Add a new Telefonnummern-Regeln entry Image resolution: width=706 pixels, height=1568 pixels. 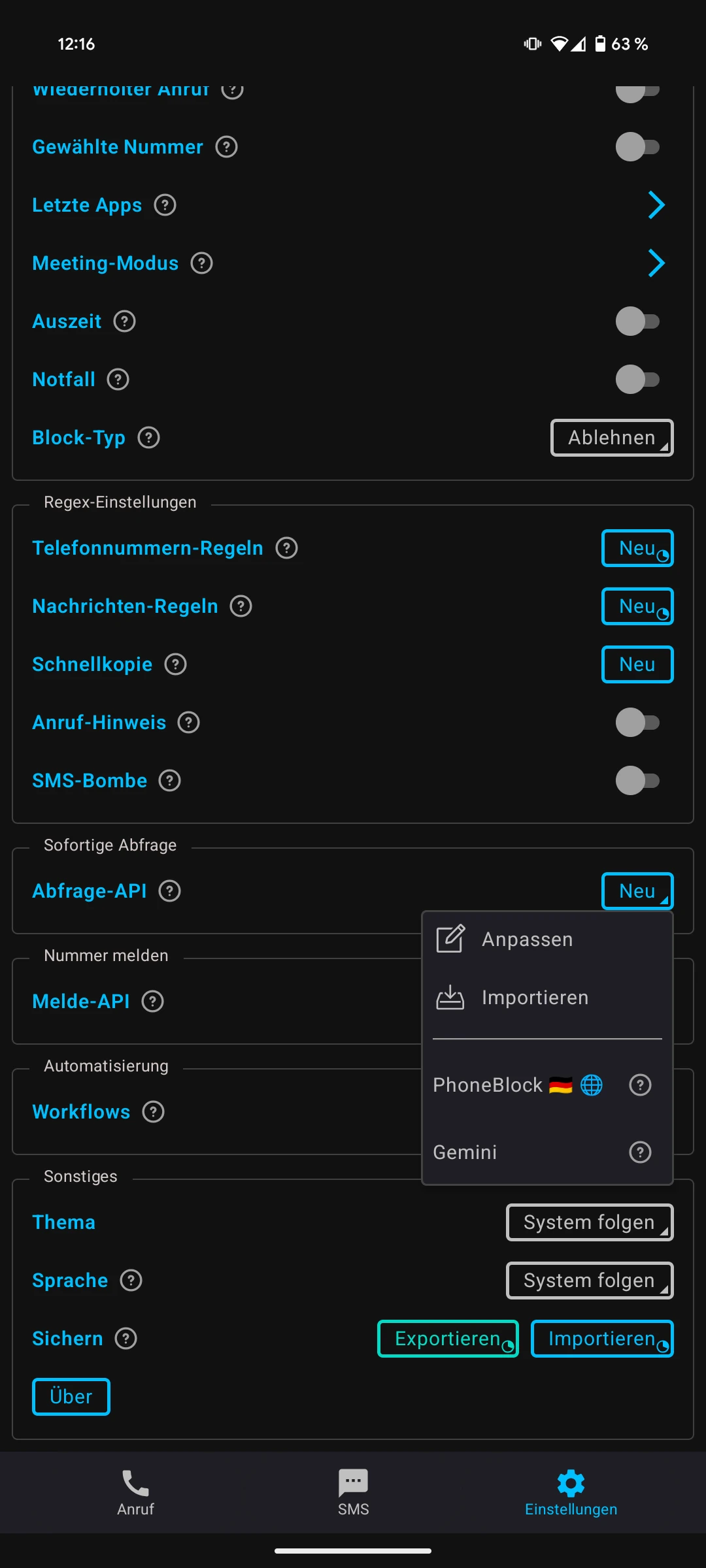click(x=637, y=548)
